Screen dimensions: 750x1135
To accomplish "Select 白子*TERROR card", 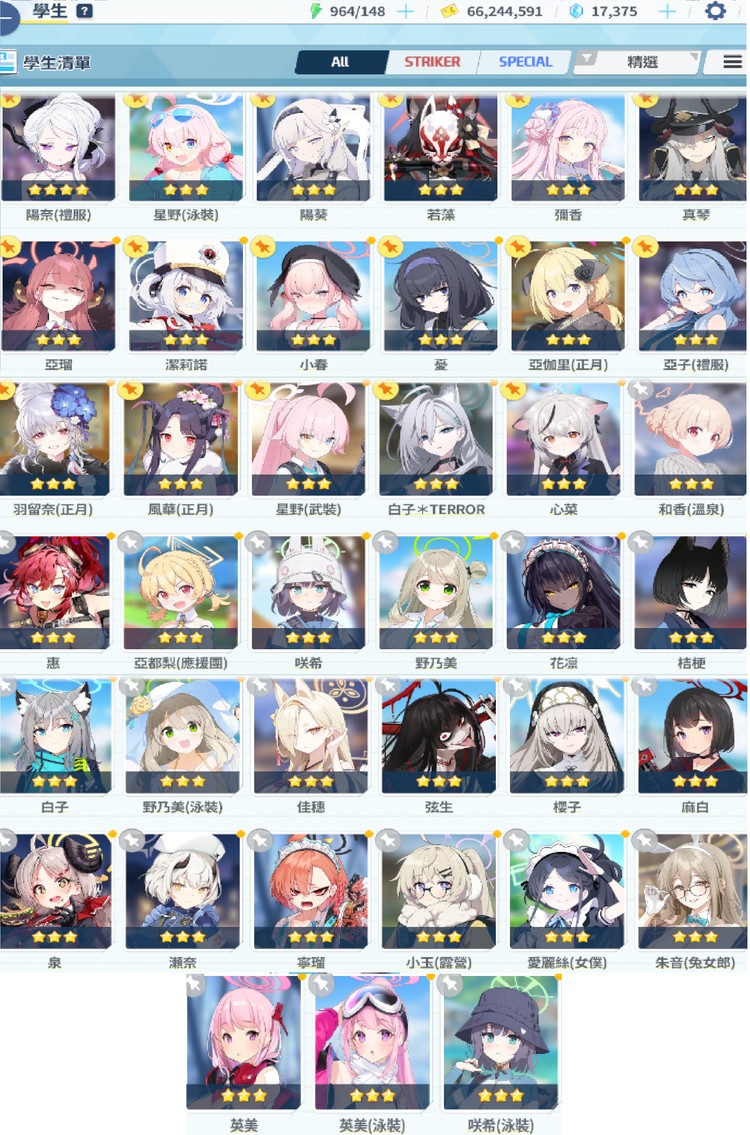I will (x=436, y=440).
